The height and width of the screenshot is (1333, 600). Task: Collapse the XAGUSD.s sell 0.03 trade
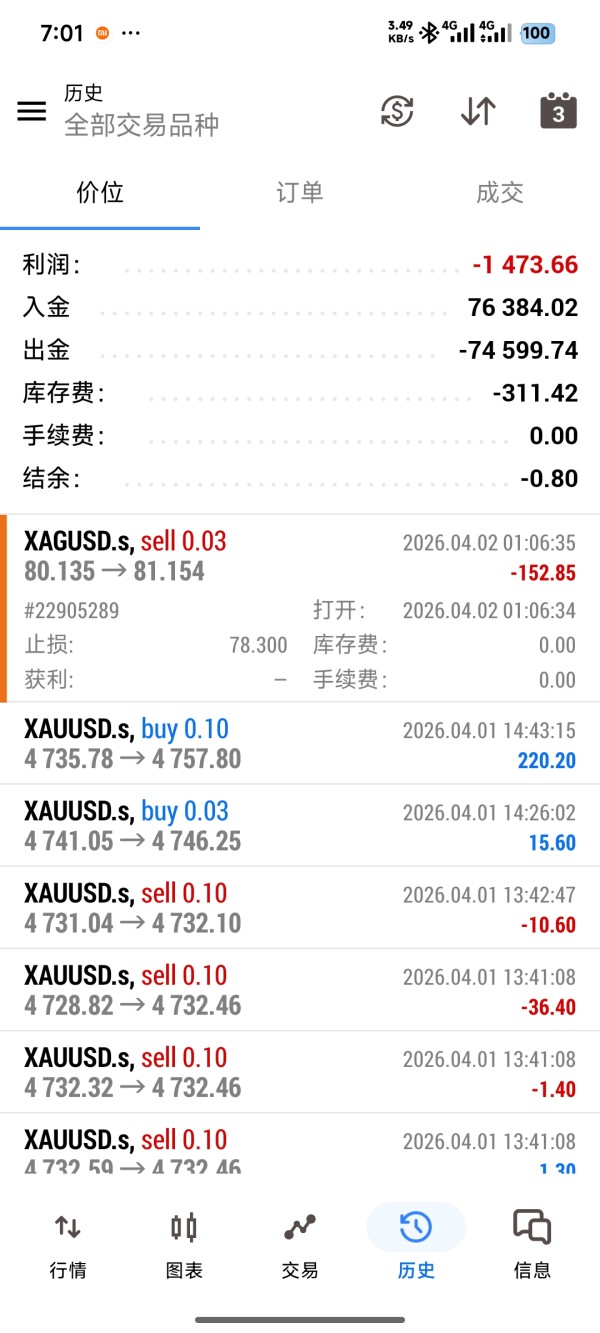coord(300,557)
